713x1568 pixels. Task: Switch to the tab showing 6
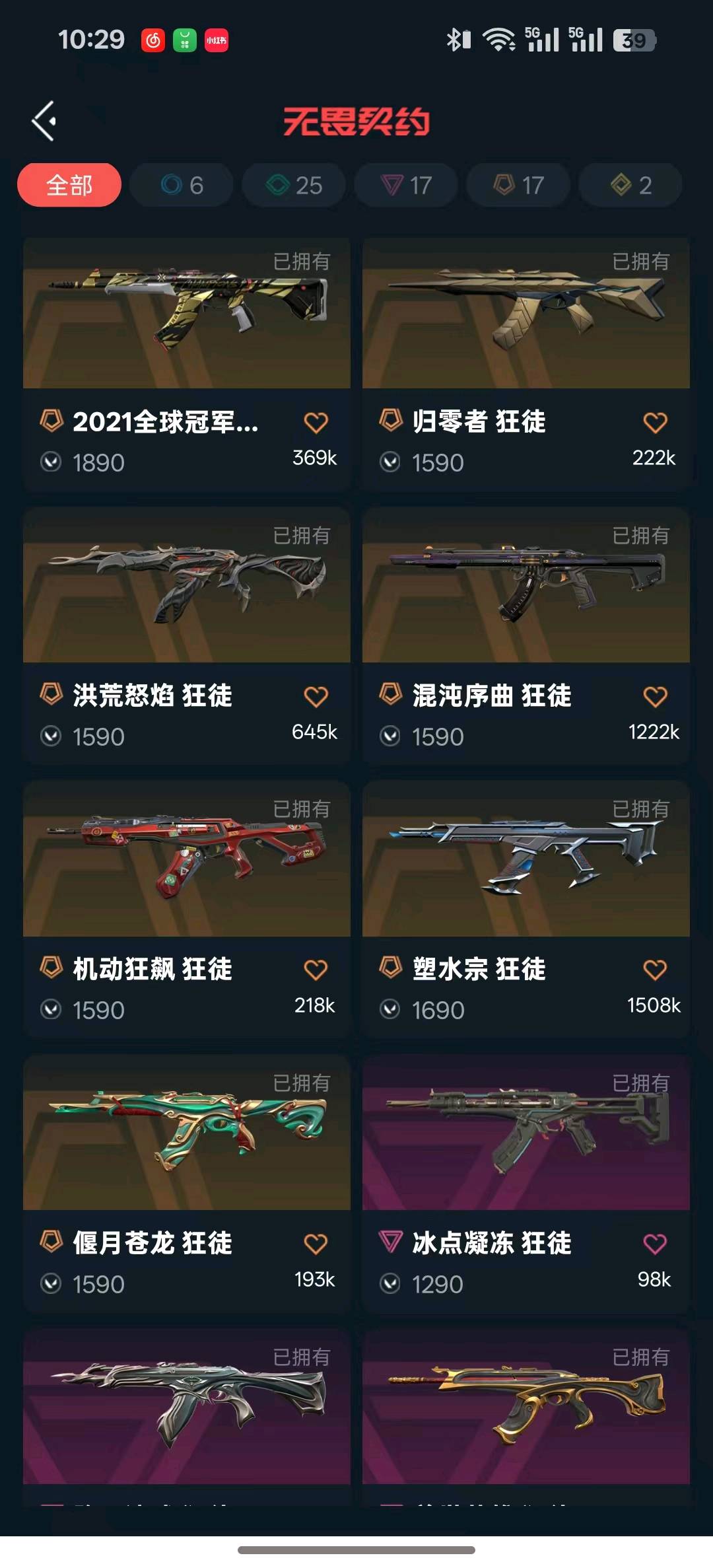(182, 185)
